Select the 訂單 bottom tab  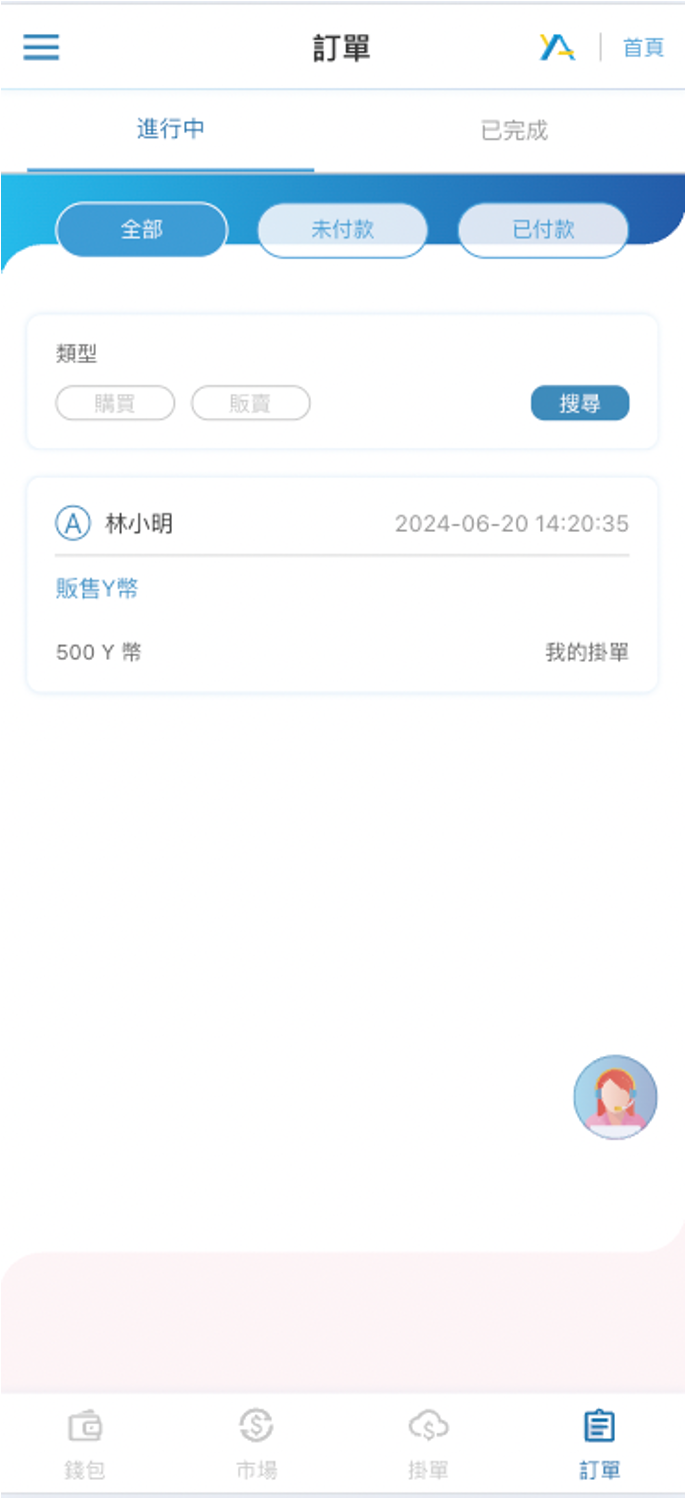coord(599,1445)
